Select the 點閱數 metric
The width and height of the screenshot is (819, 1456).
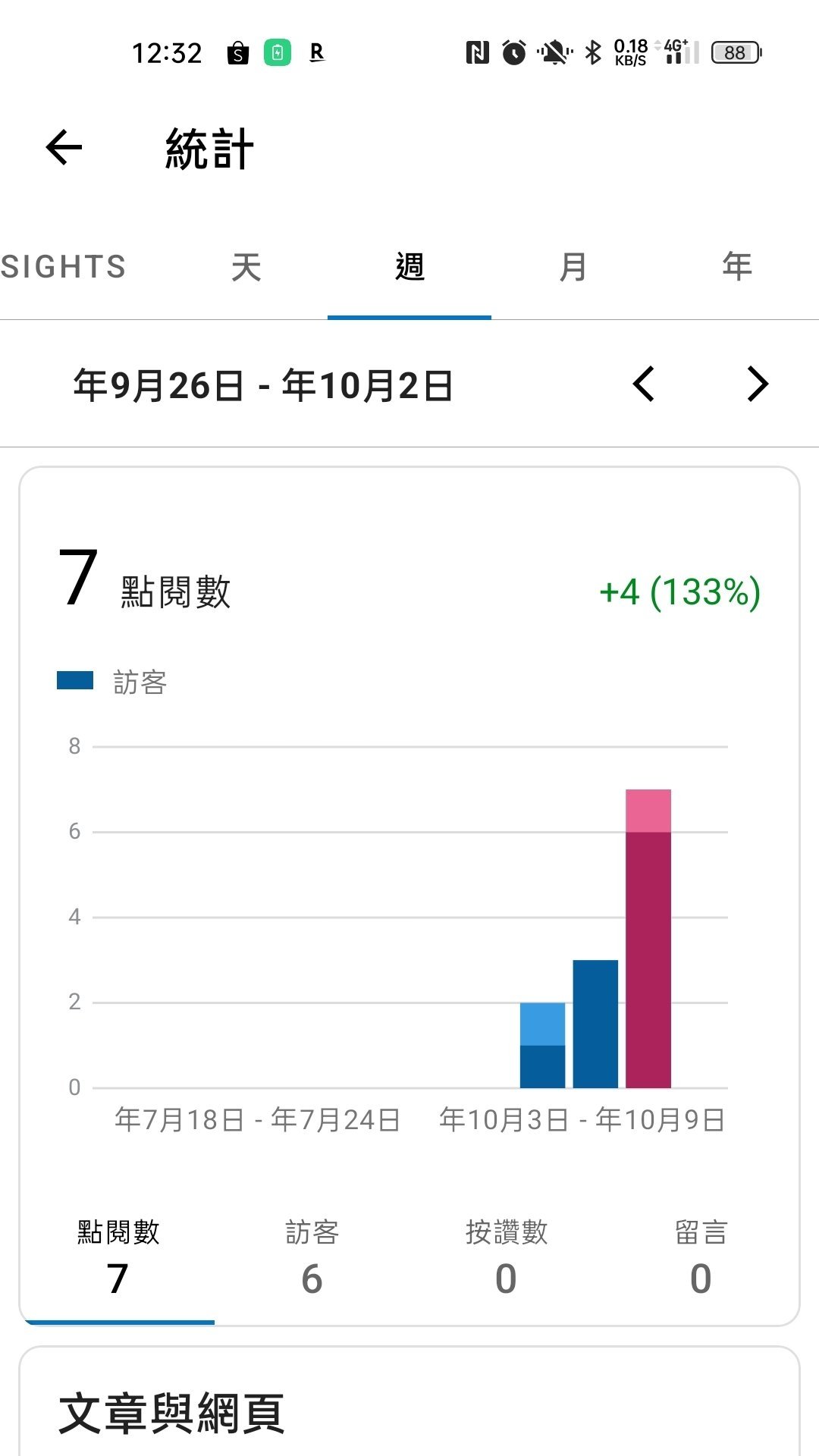118,1259
